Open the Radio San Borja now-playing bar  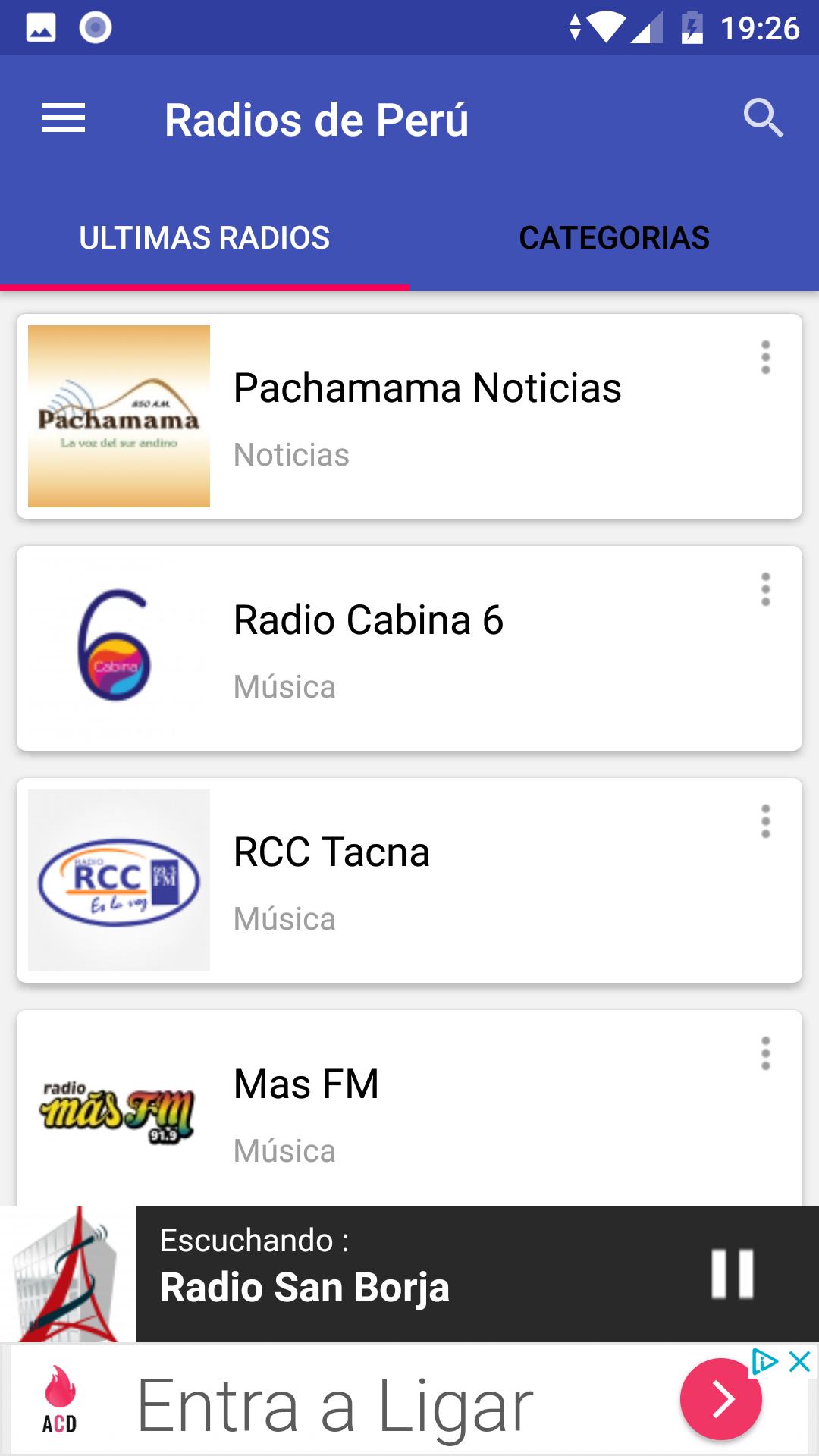click(x=409, y=1274)
